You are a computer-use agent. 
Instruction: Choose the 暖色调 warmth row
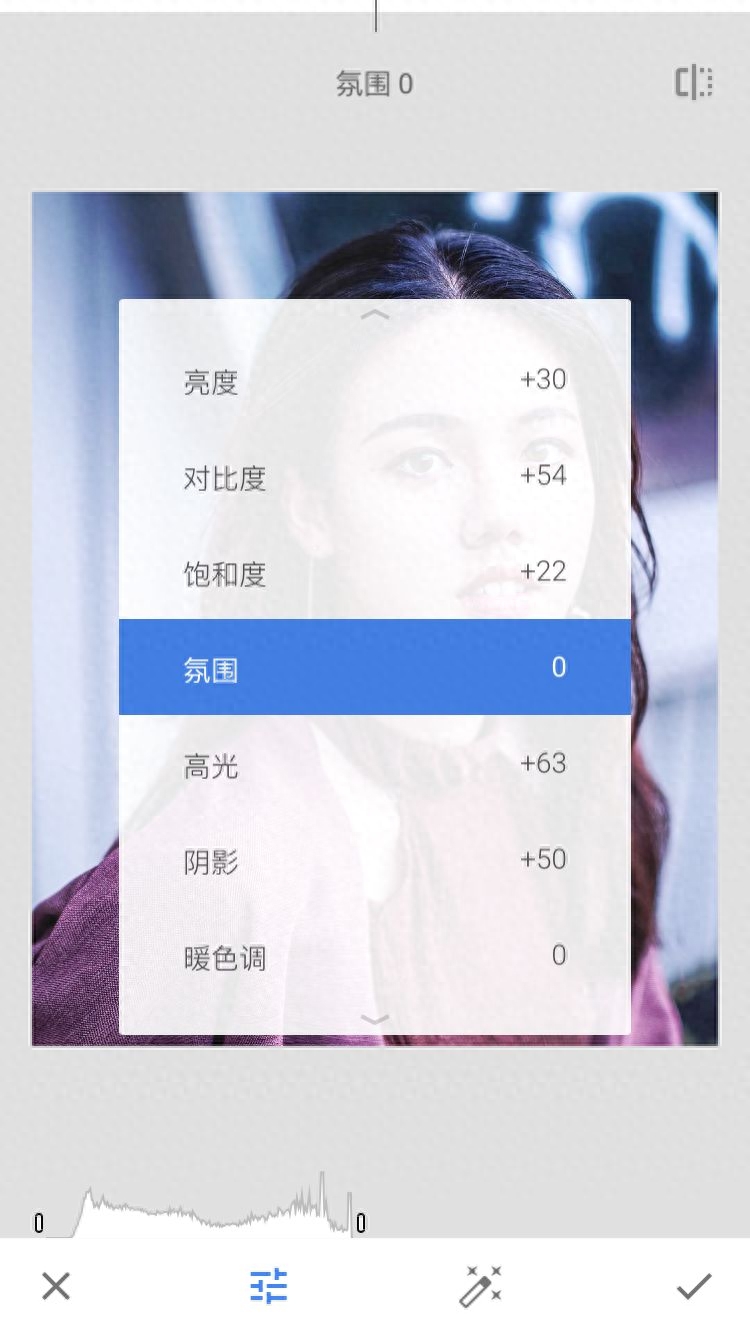(x=374, y=957)
